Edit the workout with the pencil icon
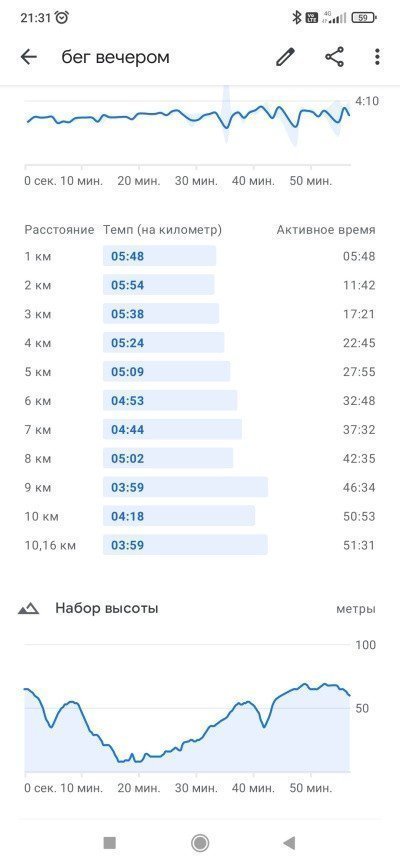The height and width of the screenshot is (867, 400). tap(285, 57)
